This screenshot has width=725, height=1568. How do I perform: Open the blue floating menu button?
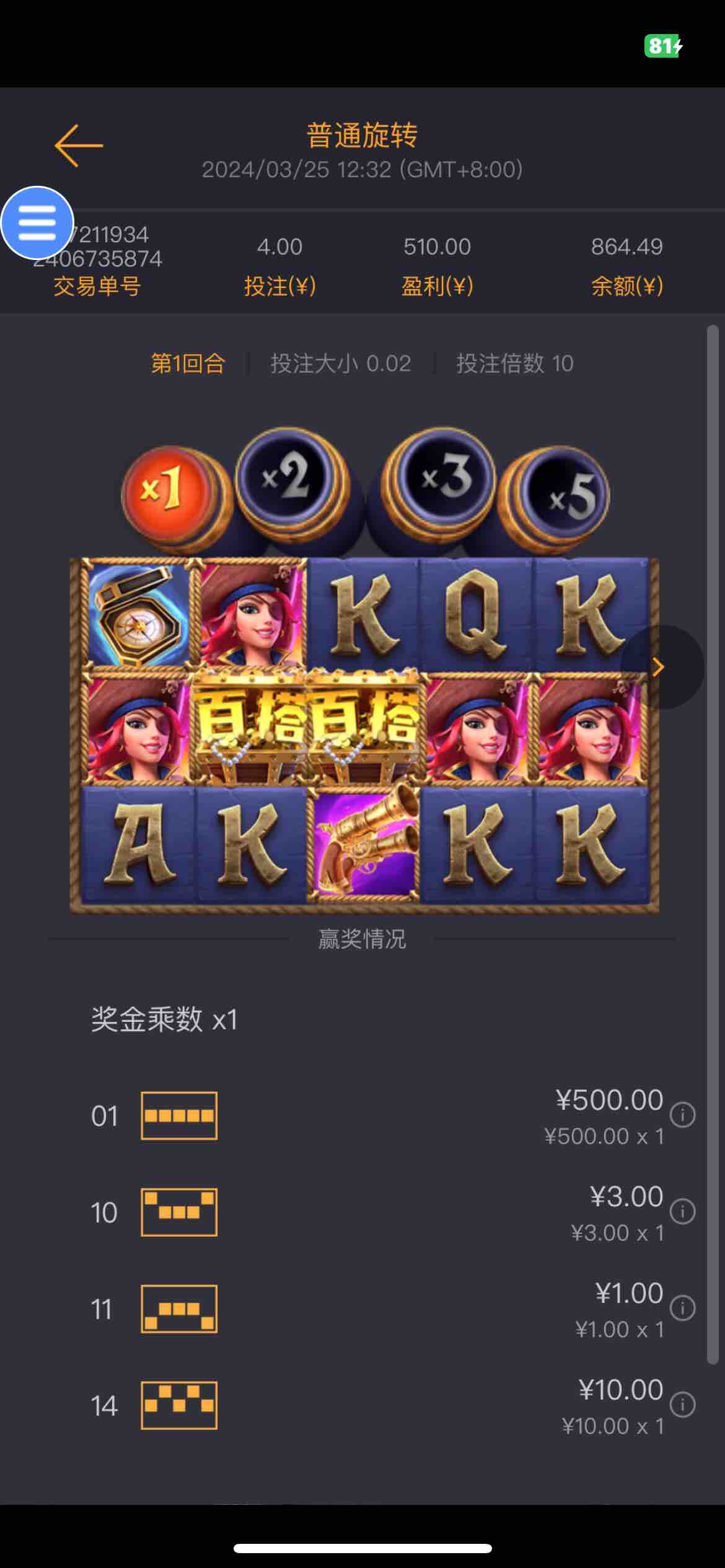tap(37, 222)
